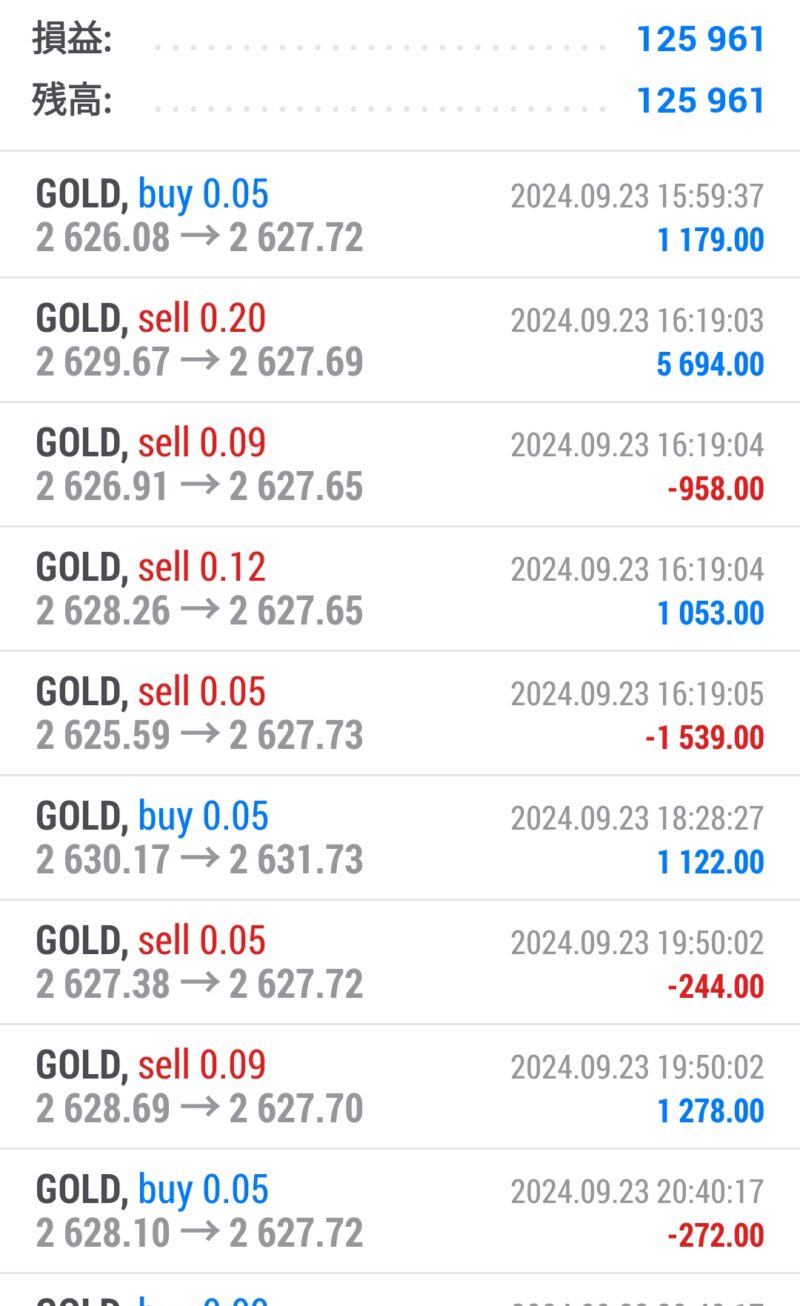Image resolution: width=800 pixels, height=1306 pixels.
Task: Select the GOLD sell 0.12 trade row
Action: pyautogui.click(x=400, y=588)
